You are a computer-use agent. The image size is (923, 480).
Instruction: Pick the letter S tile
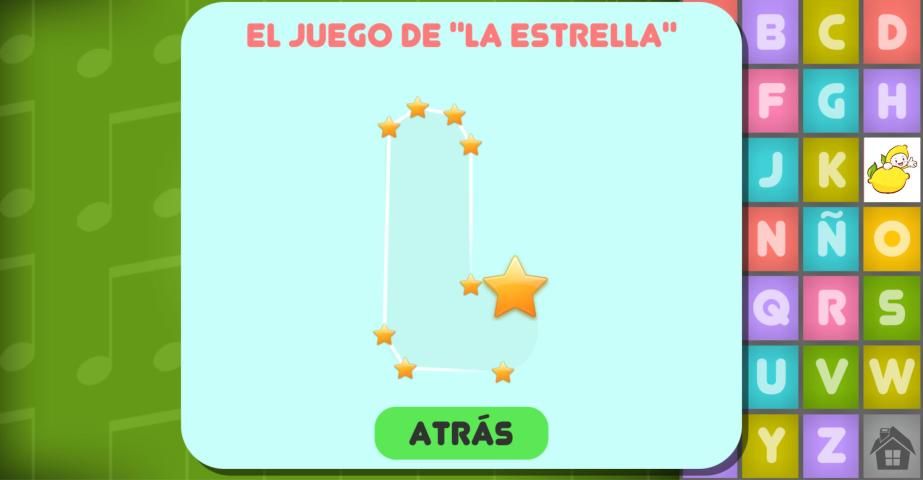pyautogui.click(x=891, y=307)
